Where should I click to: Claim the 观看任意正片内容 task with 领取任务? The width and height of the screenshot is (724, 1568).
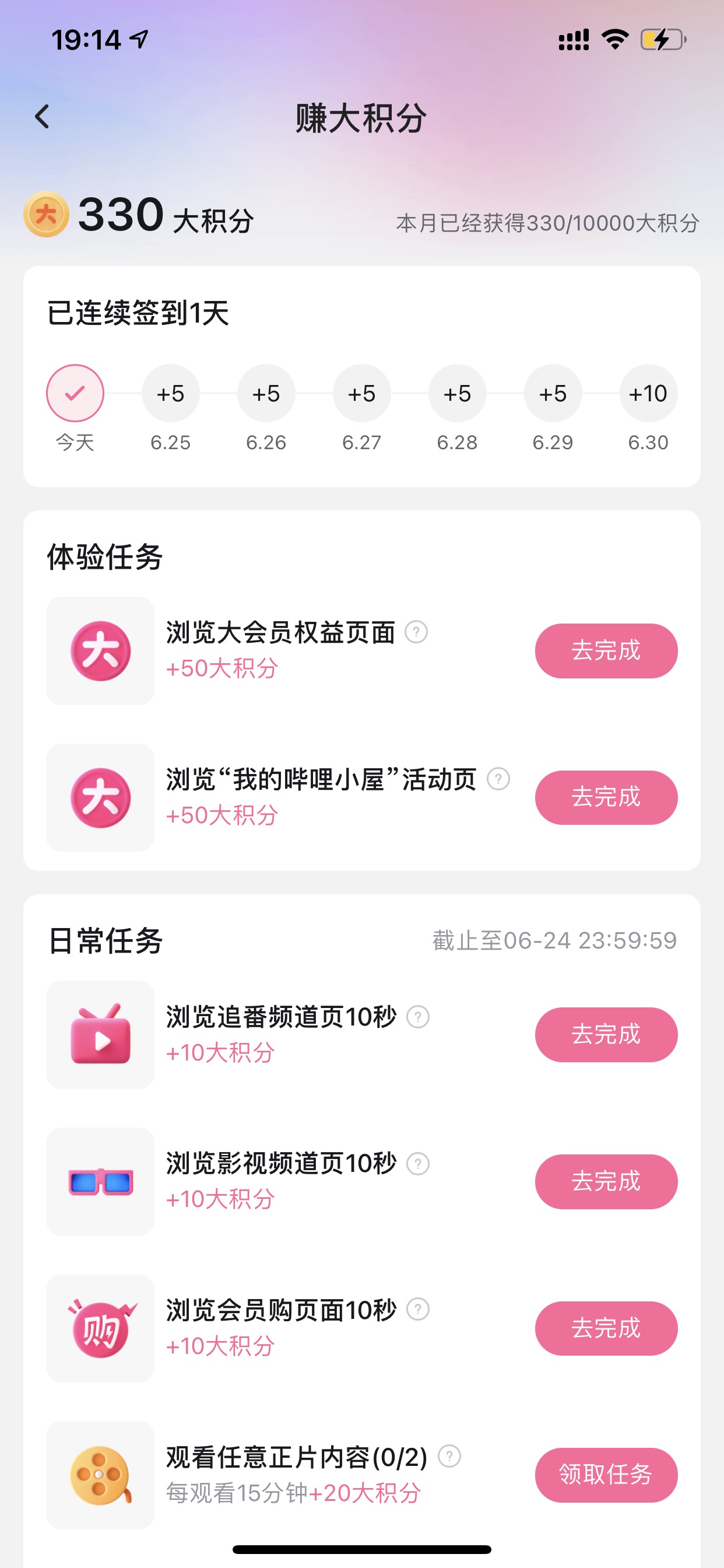pos(605,1475)
